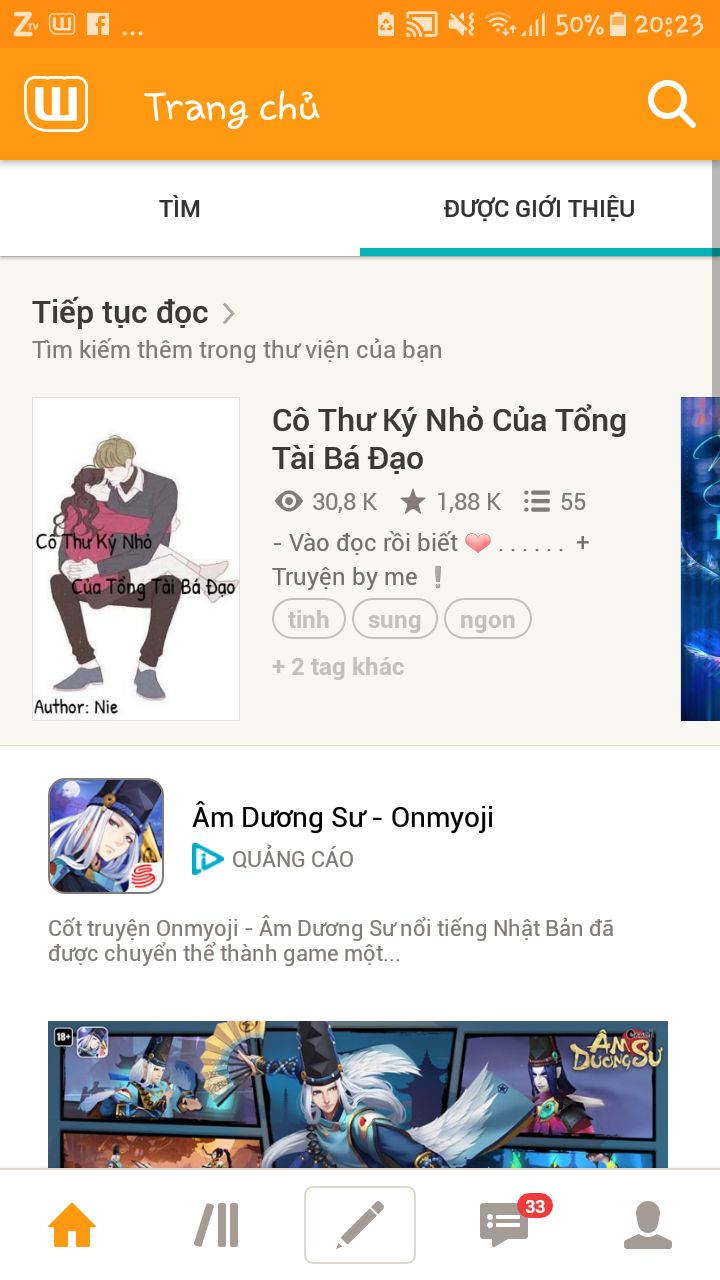Show the + 2 tag khác
720x1280 pixels.
[338, 667]
